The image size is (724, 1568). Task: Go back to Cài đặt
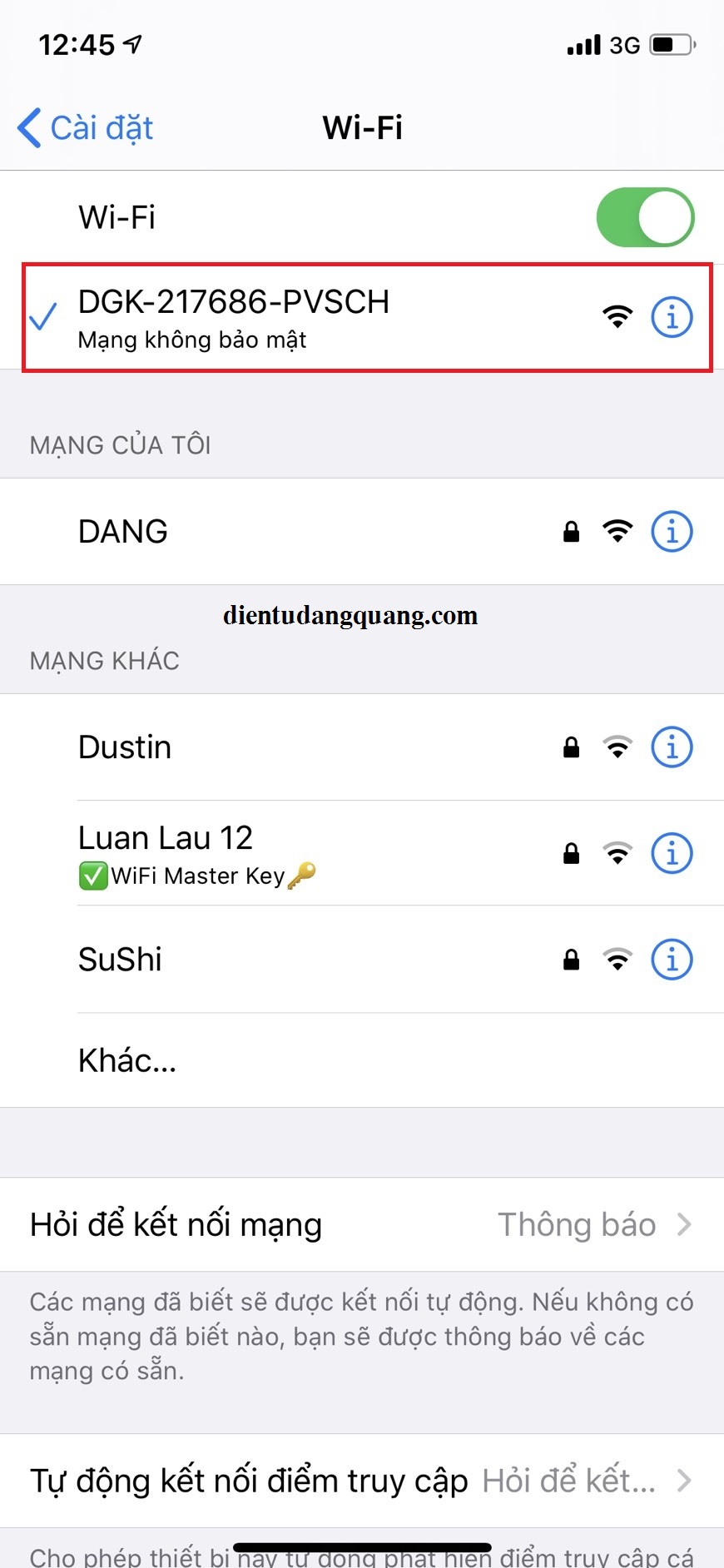click(x=86, y=128)
